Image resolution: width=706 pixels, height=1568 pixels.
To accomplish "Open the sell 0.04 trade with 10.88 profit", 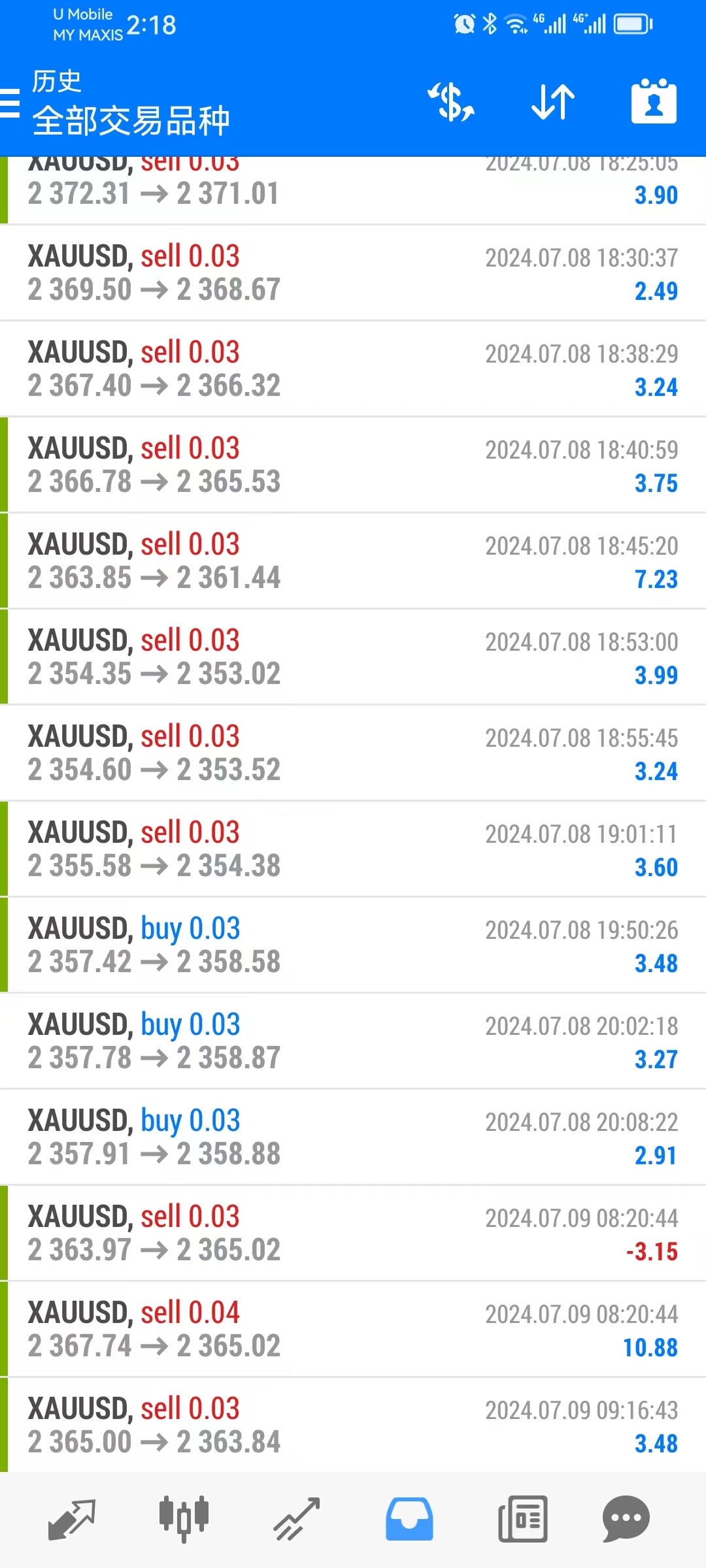I will point(353,1330).
